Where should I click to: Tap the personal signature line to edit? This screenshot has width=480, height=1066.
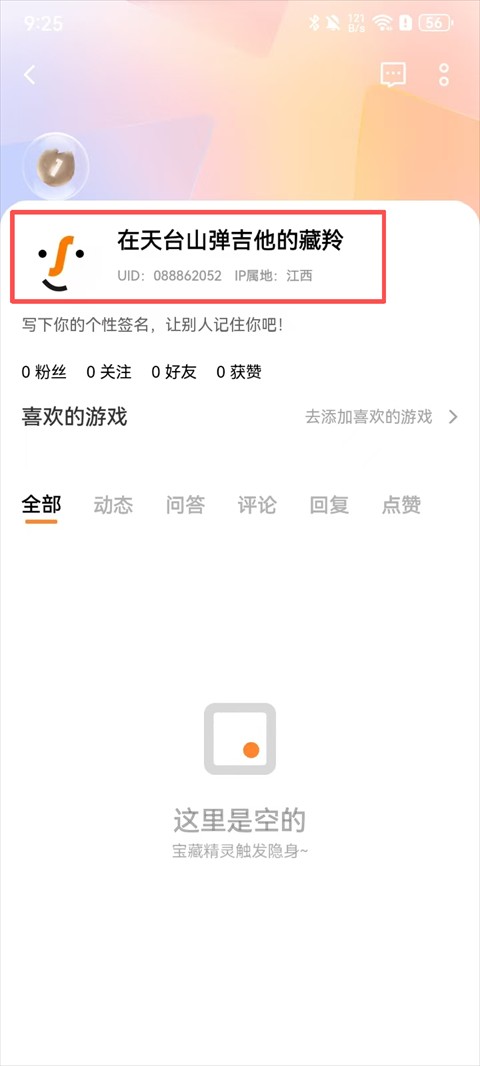click(152, 326)
